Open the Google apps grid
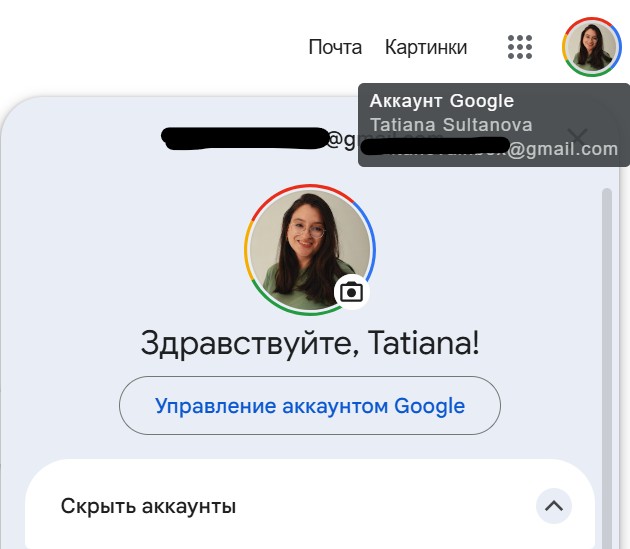This screenshot has height=549, width=630. [x=518, y=47]
